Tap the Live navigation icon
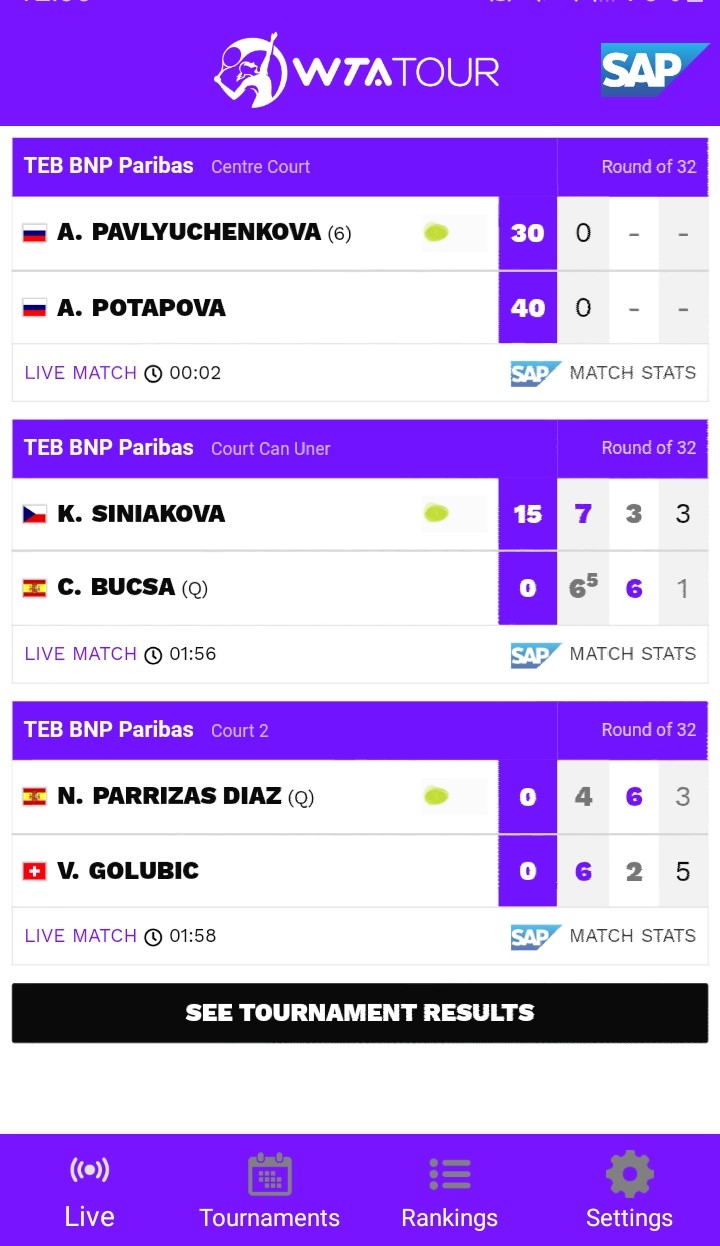Viewport: 720px width, 1246px height. (x=89, y=1169)
